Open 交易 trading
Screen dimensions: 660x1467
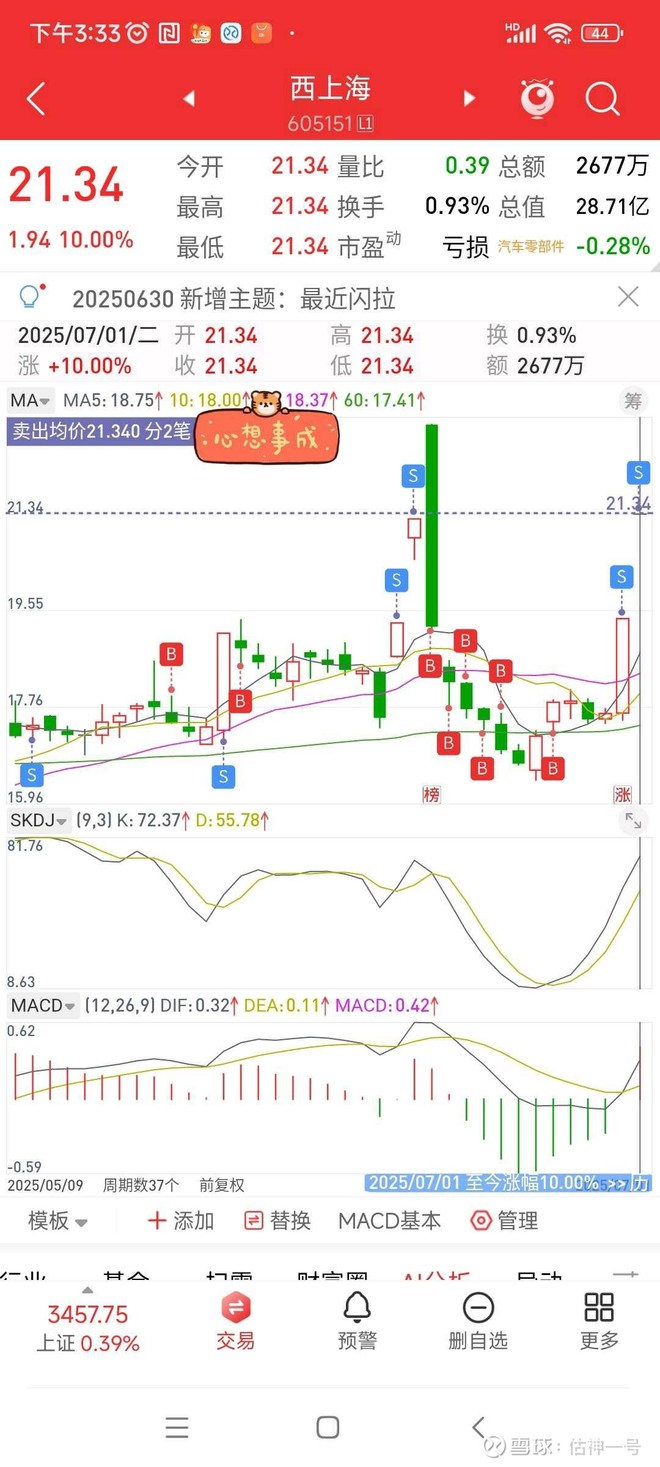[236, 1320]
